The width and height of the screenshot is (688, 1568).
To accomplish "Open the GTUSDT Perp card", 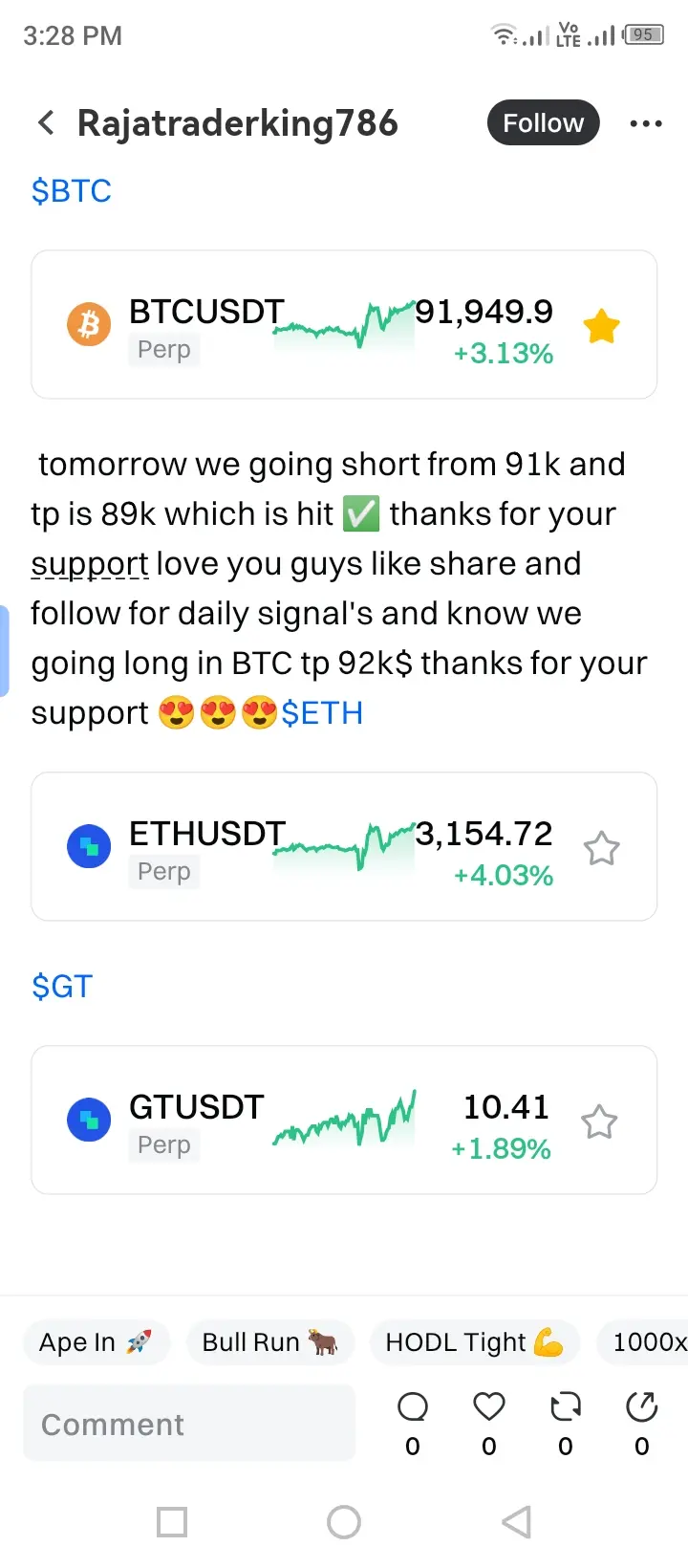I will point(287,1121).
